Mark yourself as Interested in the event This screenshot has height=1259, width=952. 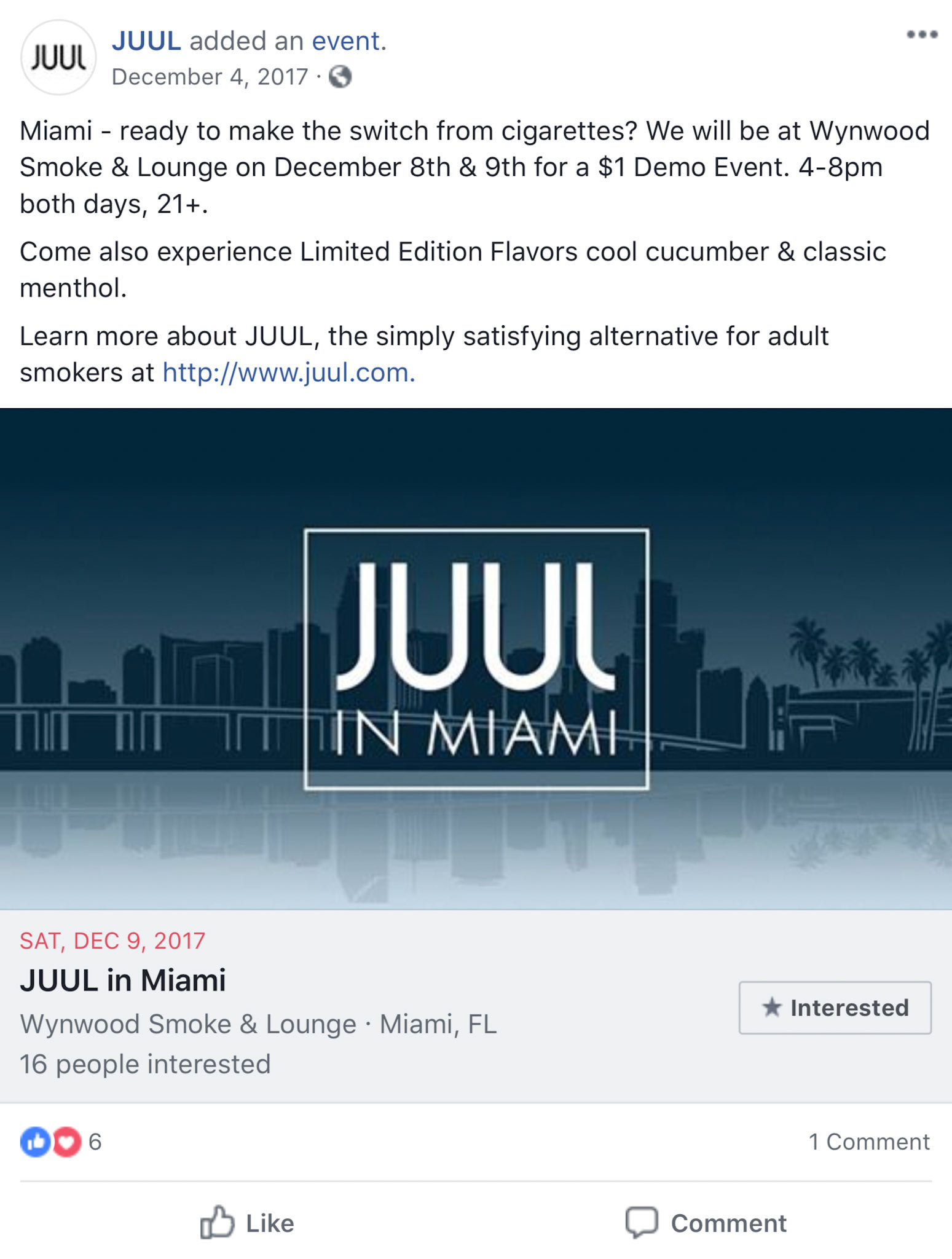[x=835, y=1008]
